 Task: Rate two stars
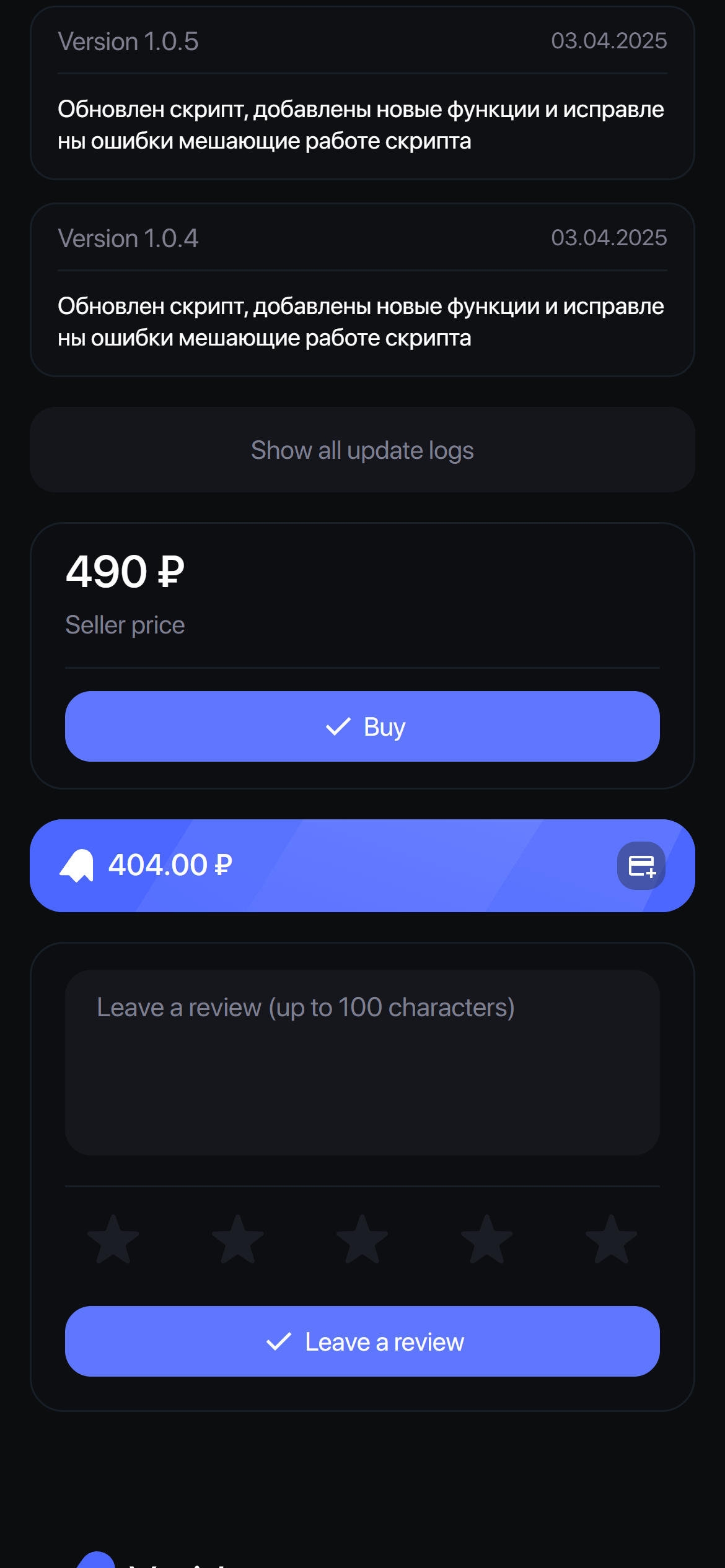pos(238,1240)
